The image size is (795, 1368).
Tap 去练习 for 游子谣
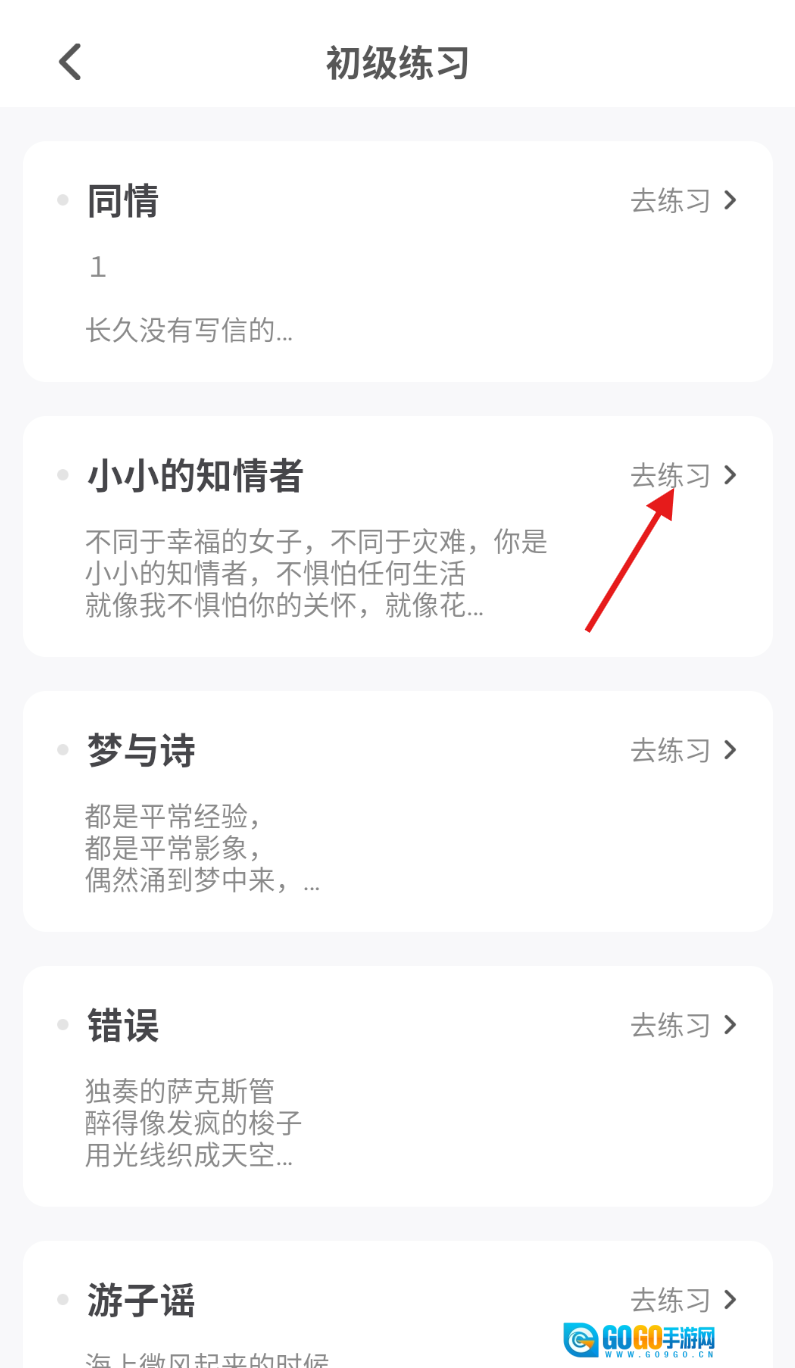coord(683,1300)
